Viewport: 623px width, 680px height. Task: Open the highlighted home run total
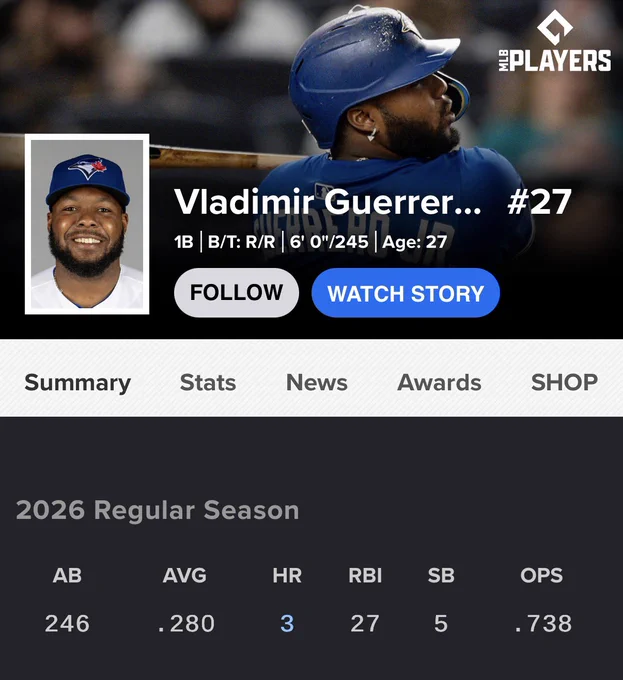287,624
